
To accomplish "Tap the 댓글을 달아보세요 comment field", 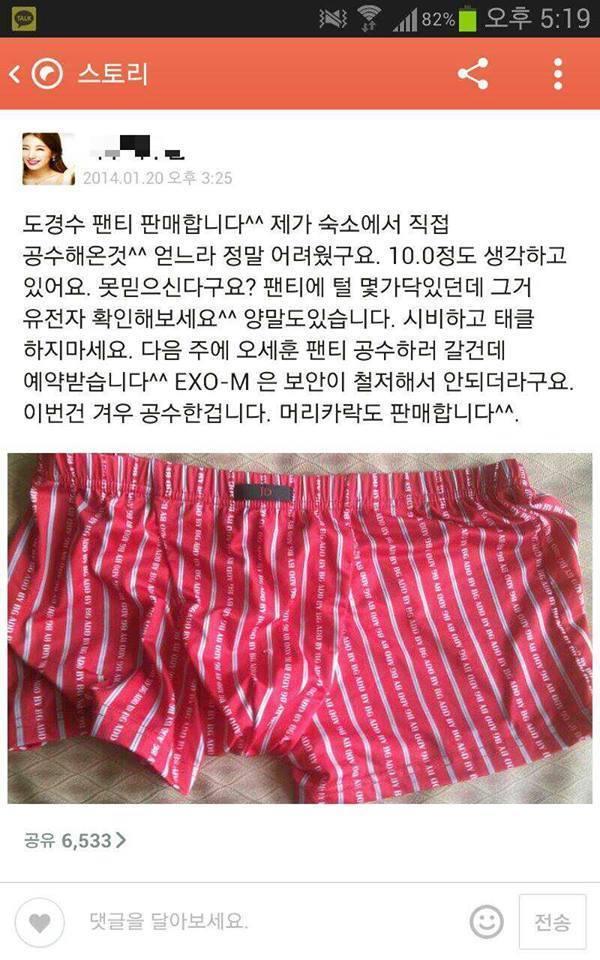I will (260, 921).
